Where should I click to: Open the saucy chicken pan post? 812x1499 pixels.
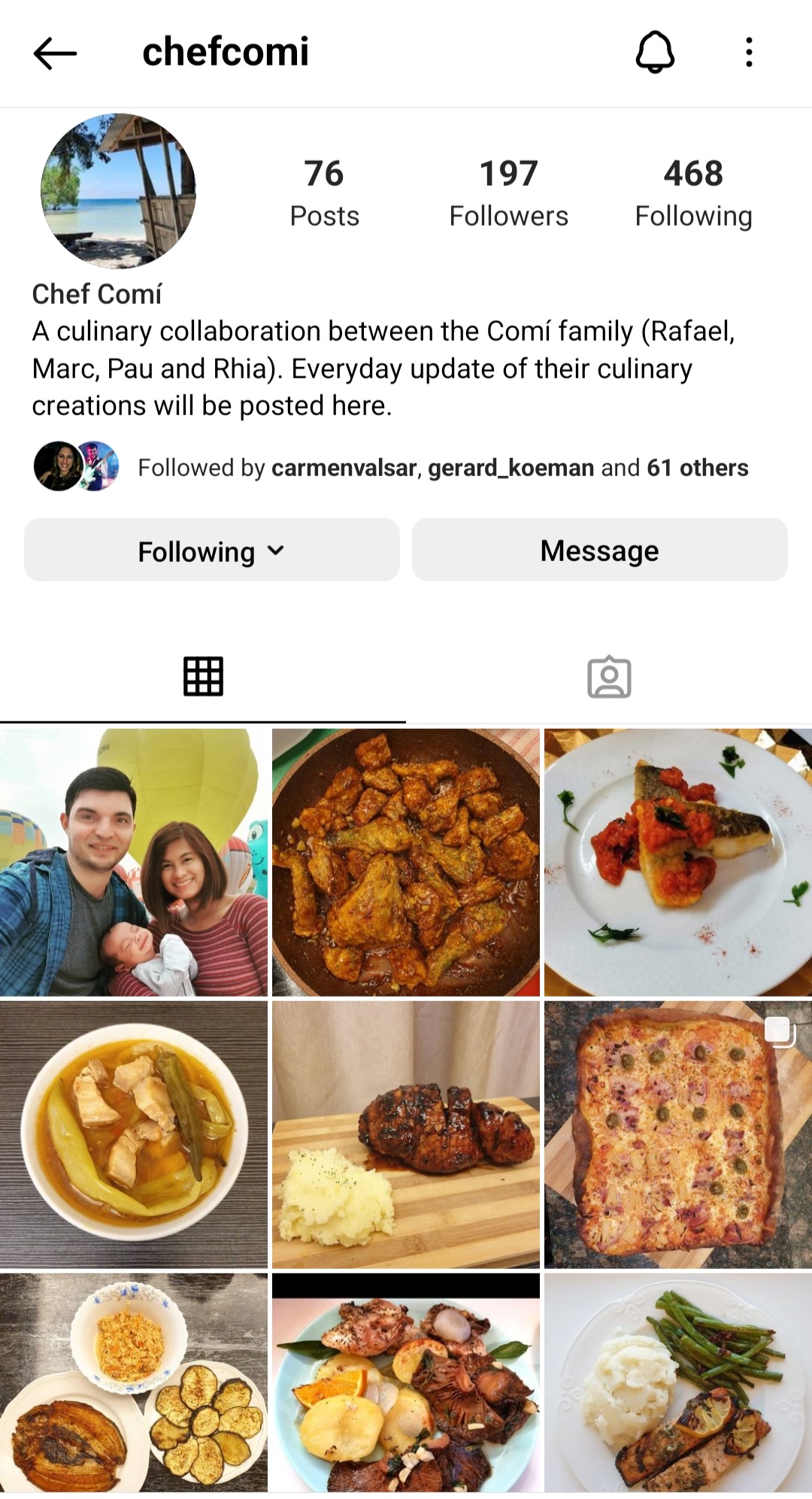tap(406, 862)
